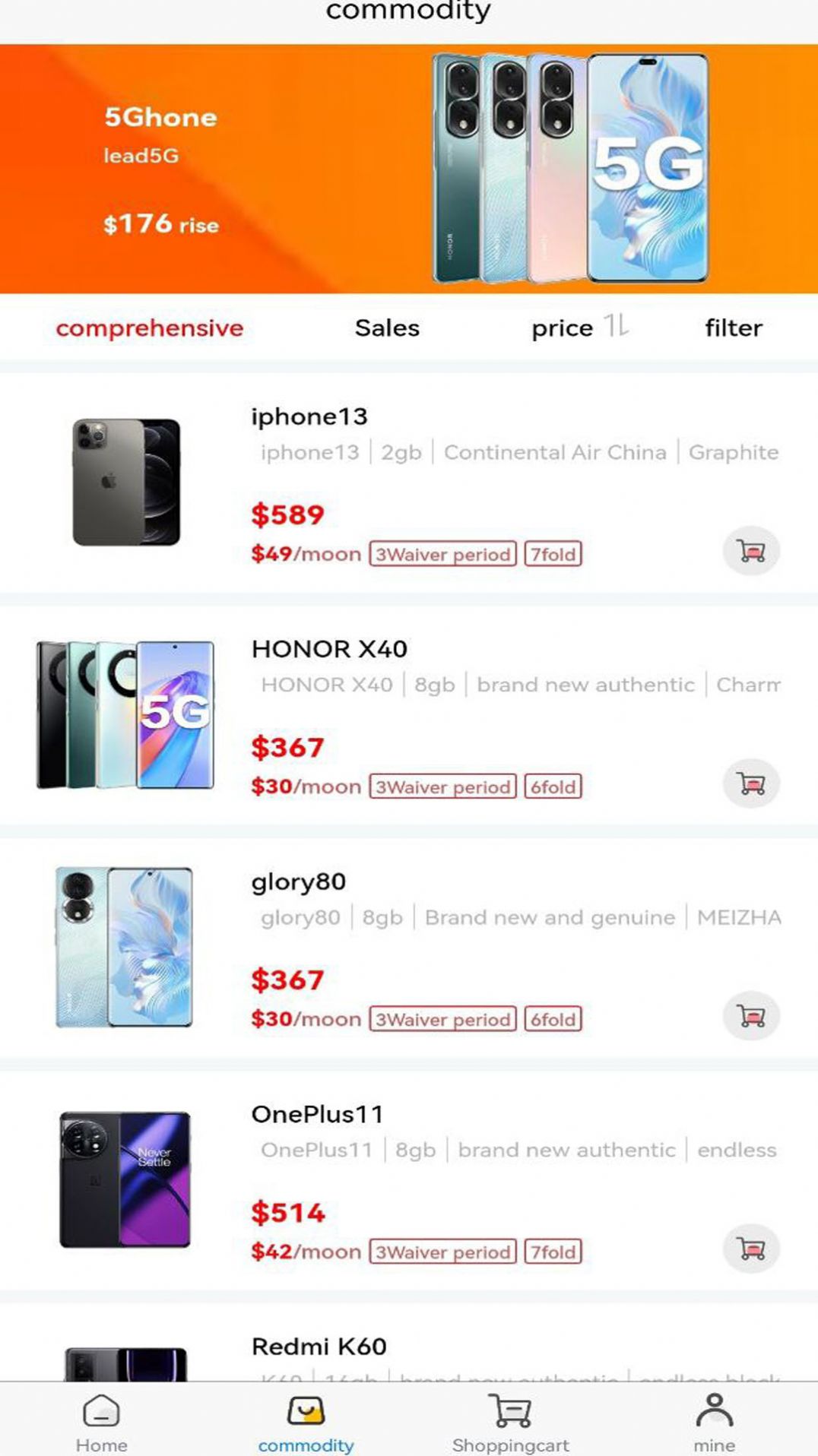Open the filter options

733,328
